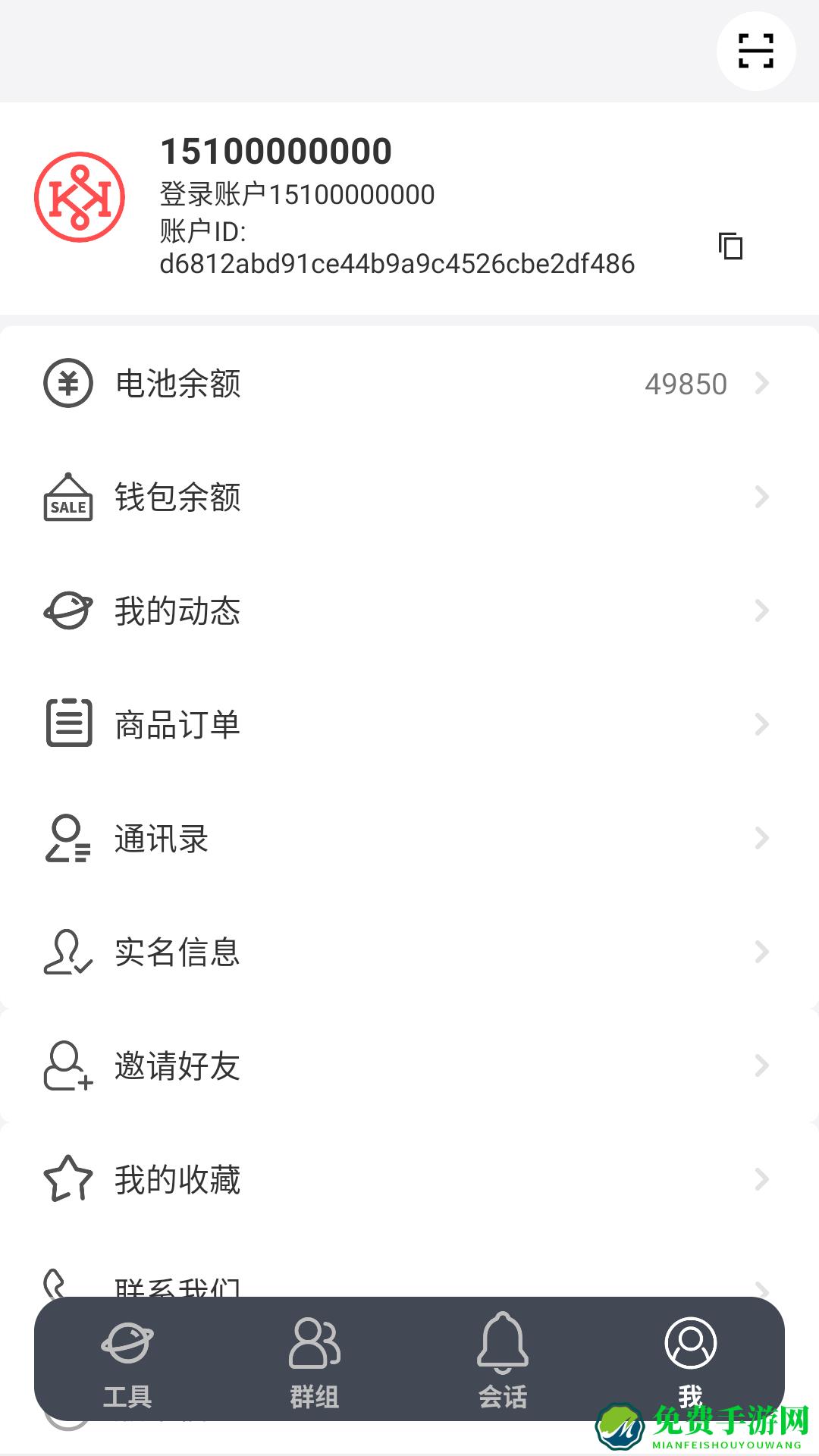Open 联系我们 at list bottom
This screenshot has height=1456, width=819.
pos(177,1282)
